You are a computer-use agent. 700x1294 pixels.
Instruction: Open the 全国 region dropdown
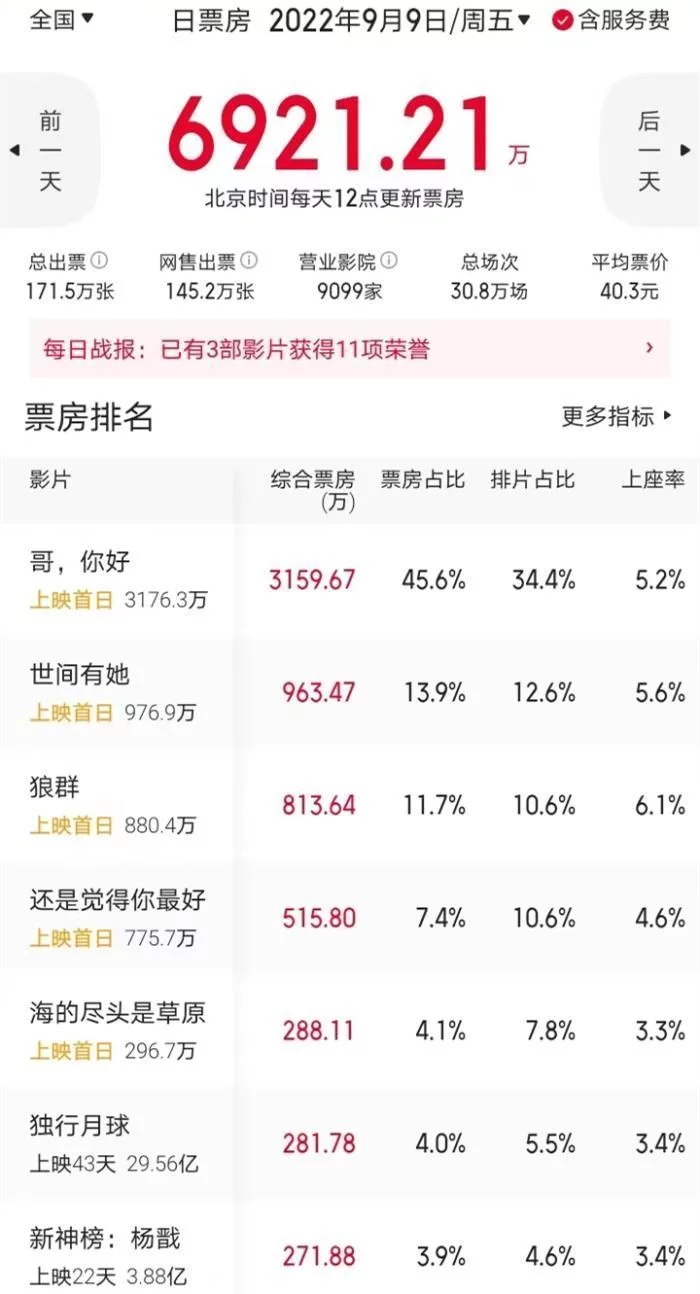pos(61,19)
